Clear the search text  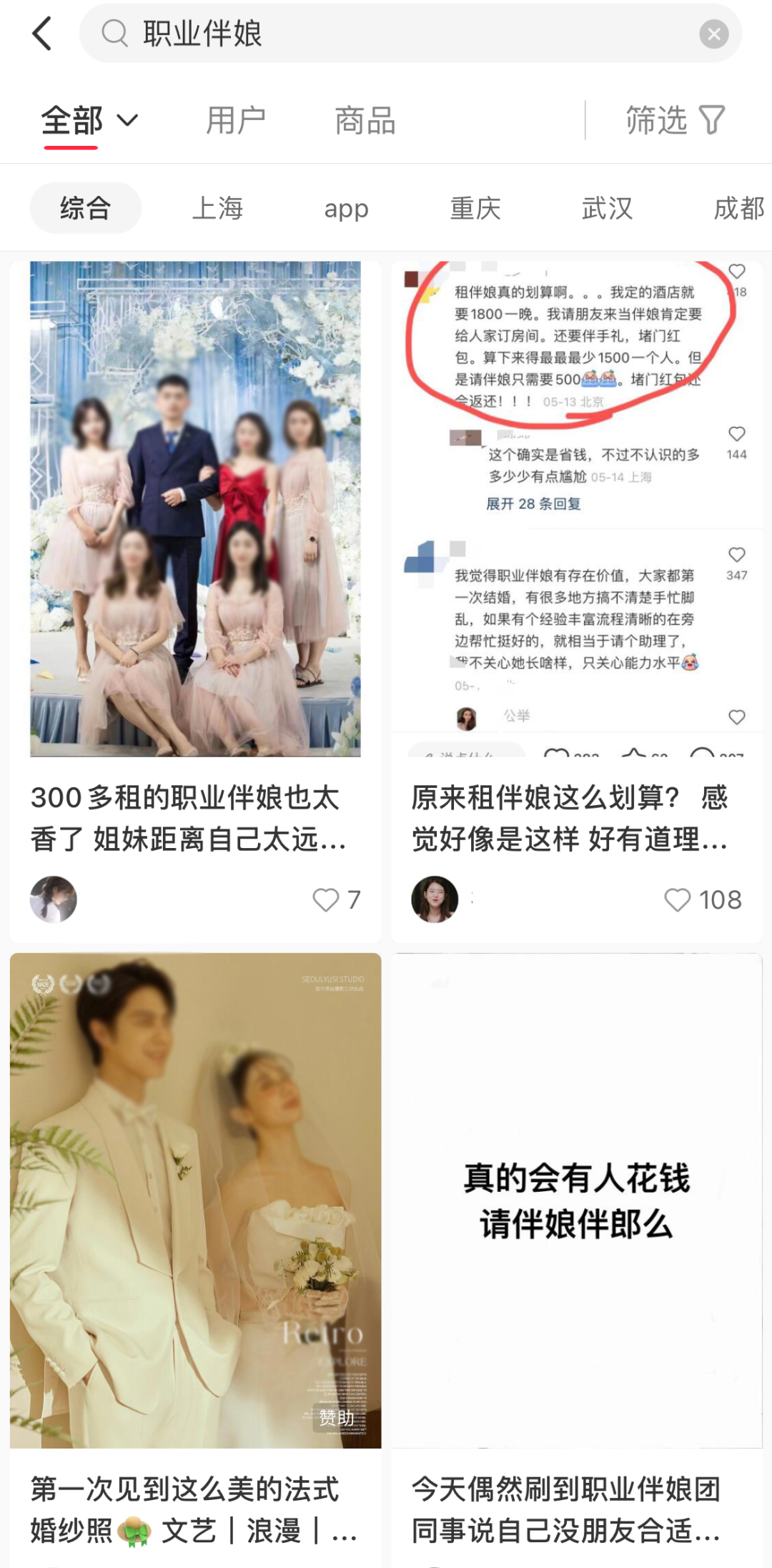(x=713, y=34)
